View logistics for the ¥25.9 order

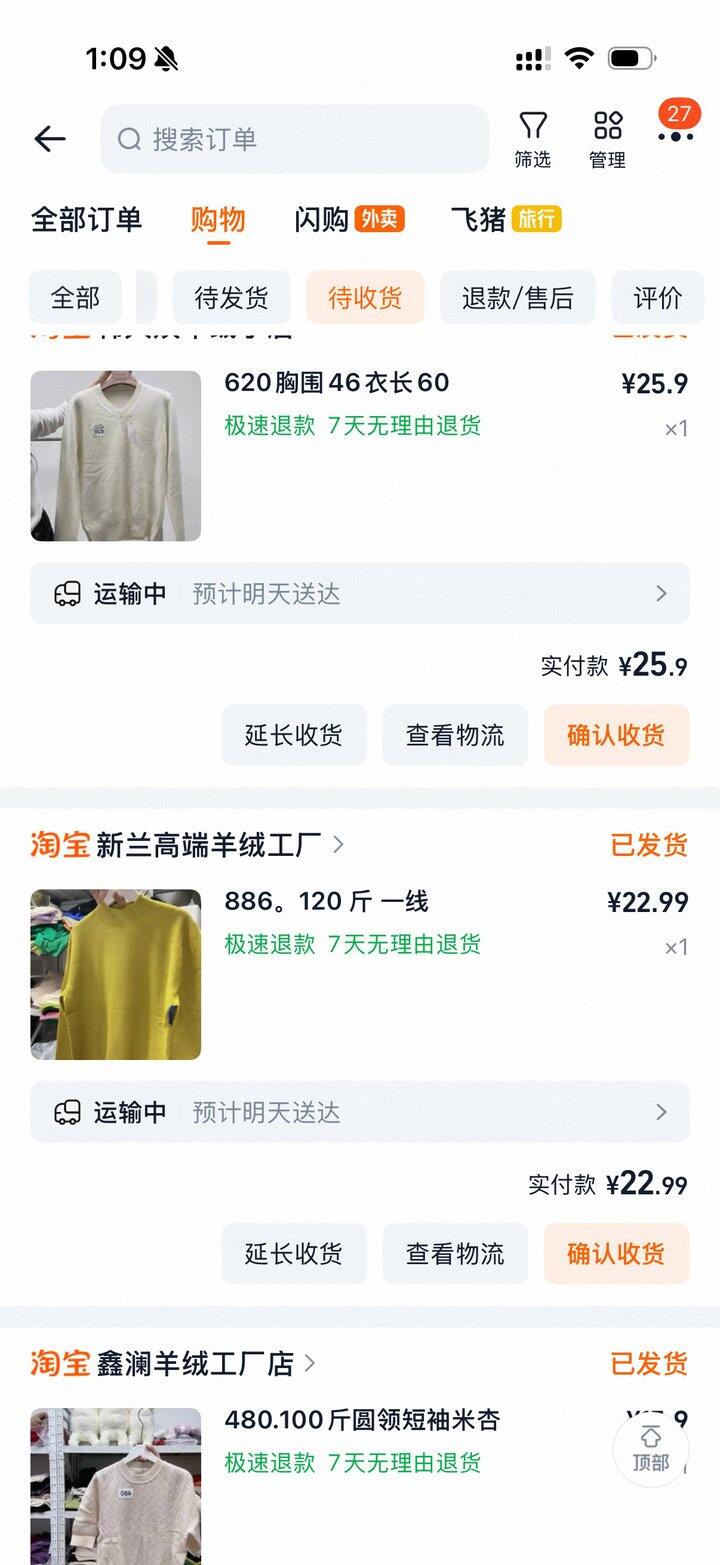pos(455,735)
